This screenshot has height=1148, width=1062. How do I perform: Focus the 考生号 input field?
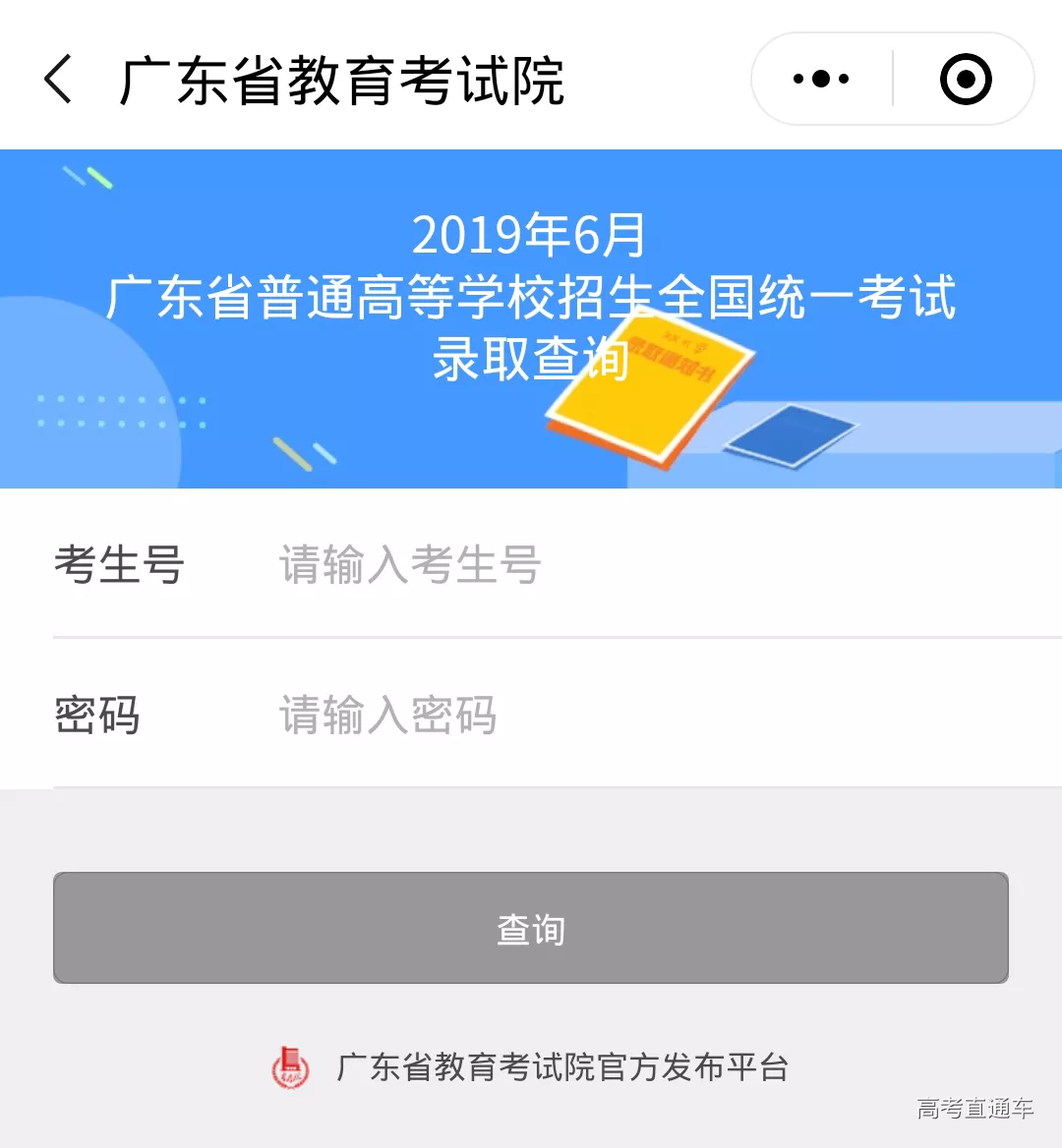[590, 565]
